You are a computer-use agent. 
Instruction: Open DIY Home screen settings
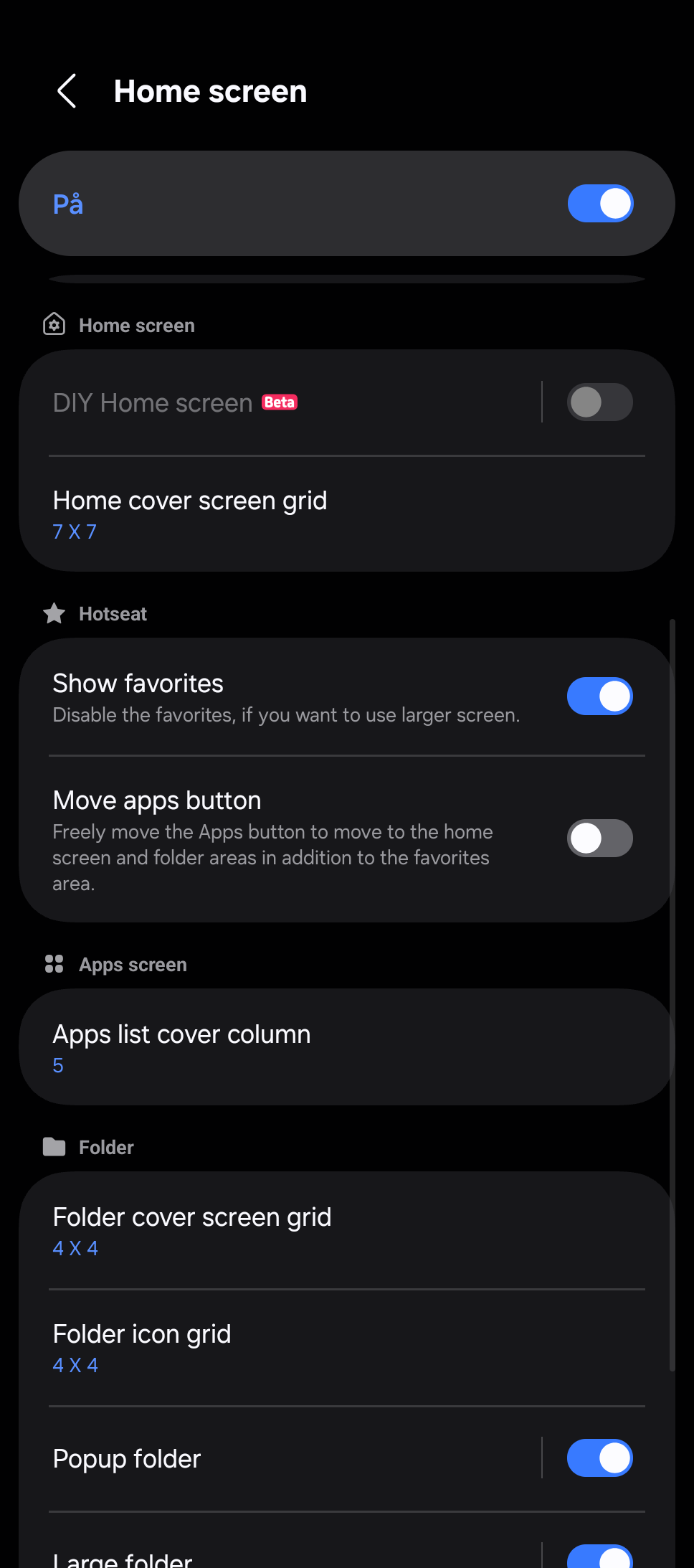280,402
